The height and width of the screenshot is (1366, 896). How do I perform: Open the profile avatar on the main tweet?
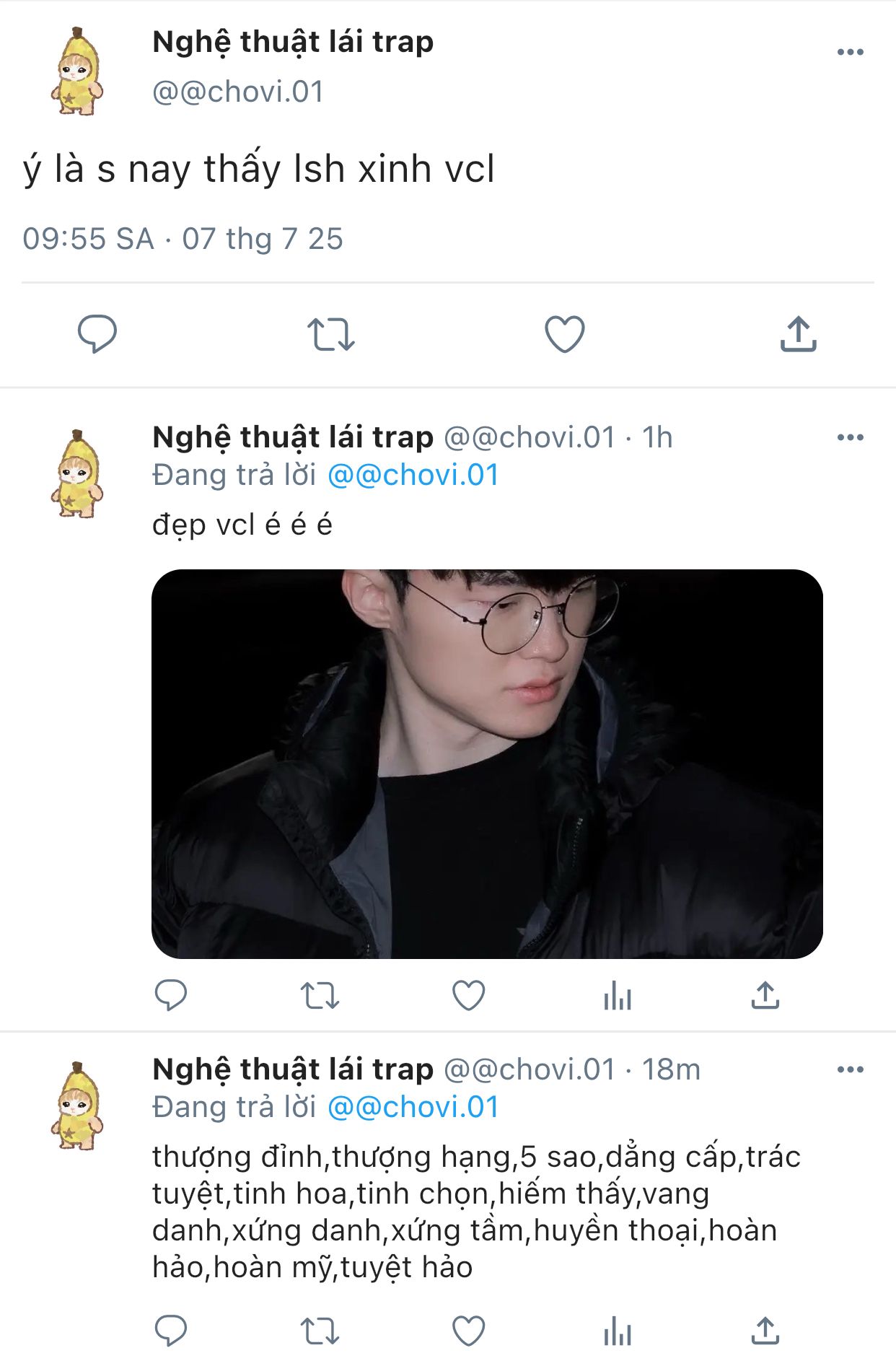click(x=76, y=71)
